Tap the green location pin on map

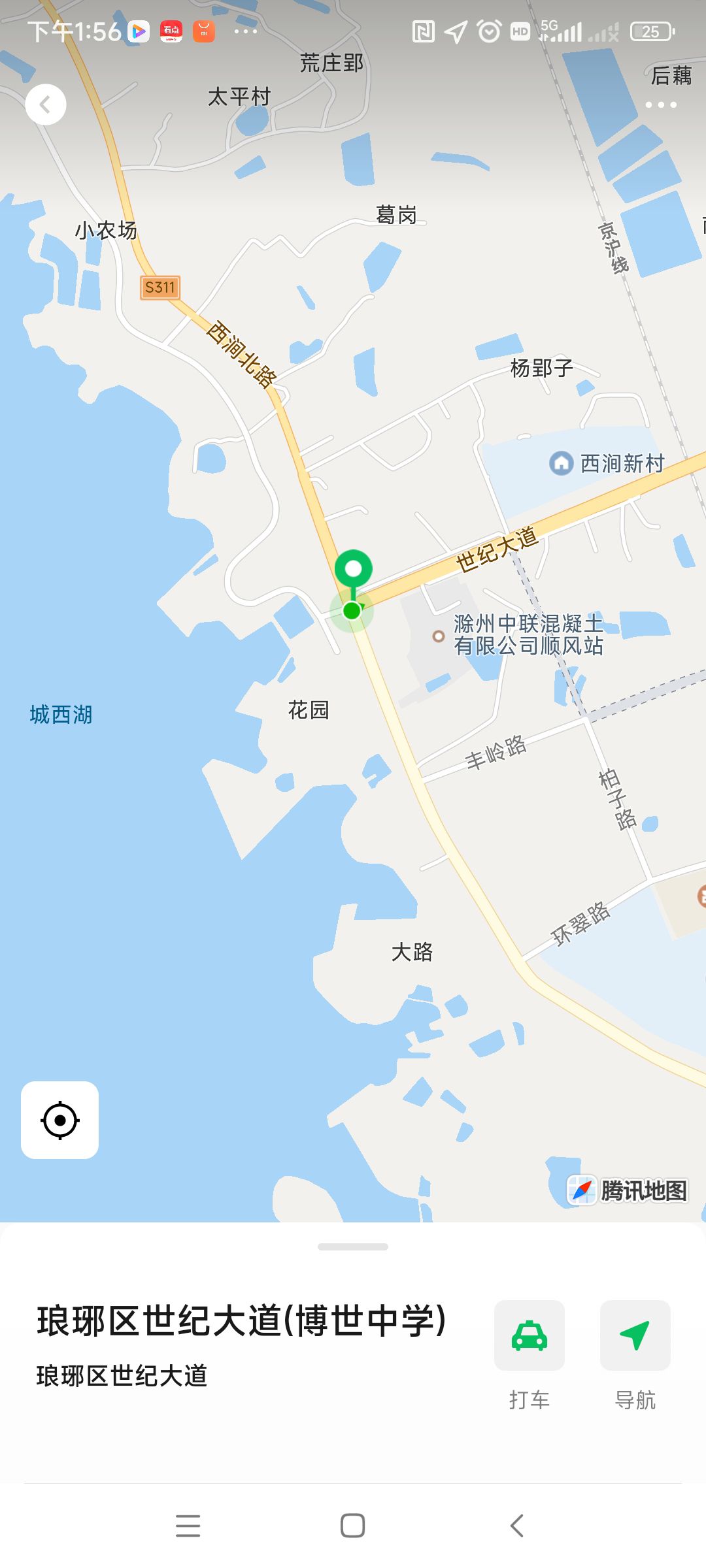coord(353,570)
